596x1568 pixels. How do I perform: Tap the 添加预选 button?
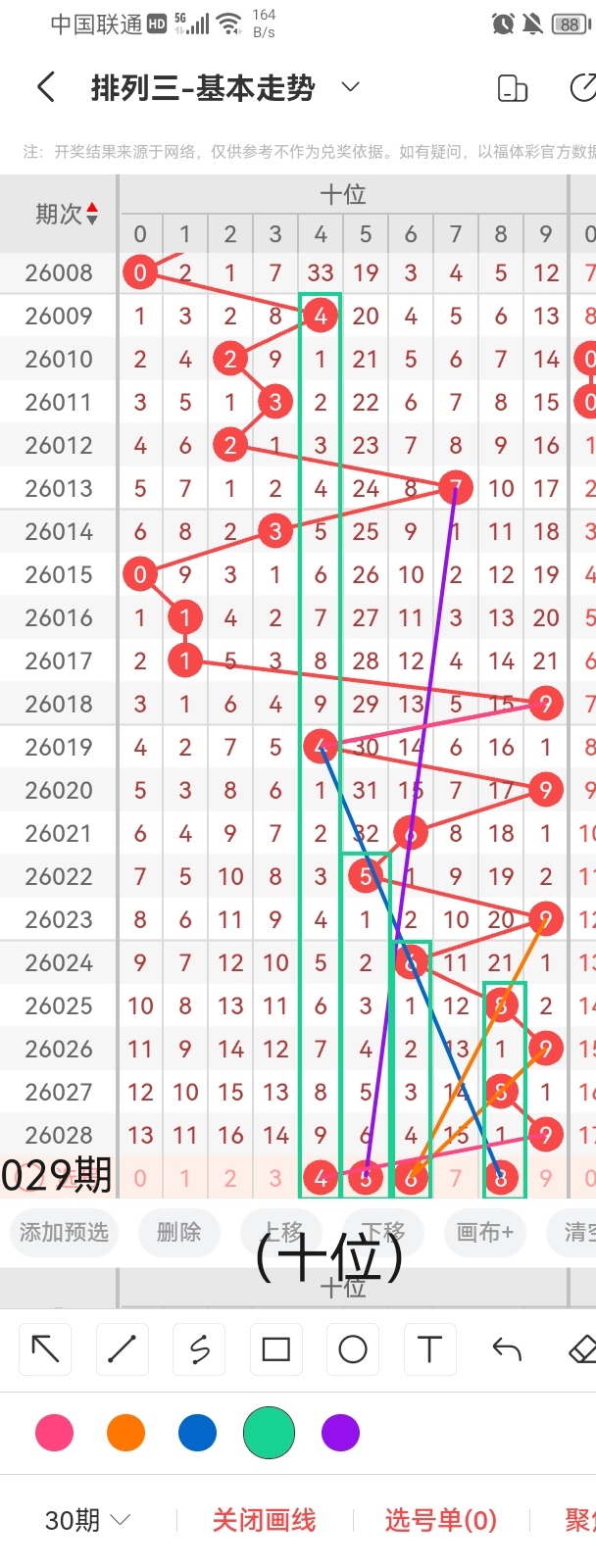(64, 1232)
